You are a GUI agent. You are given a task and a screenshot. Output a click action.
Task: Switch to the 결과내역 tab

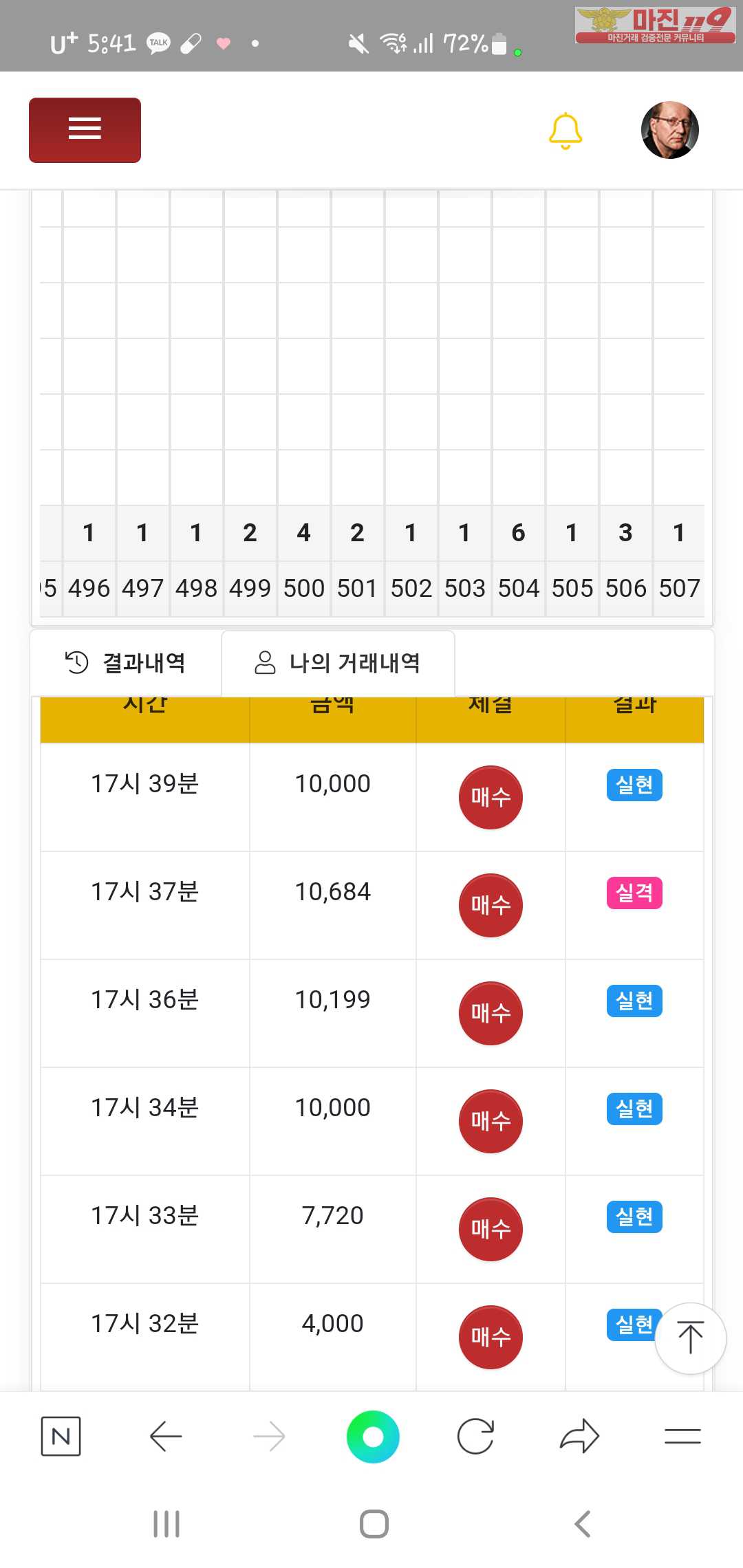(x=126, y=662)
